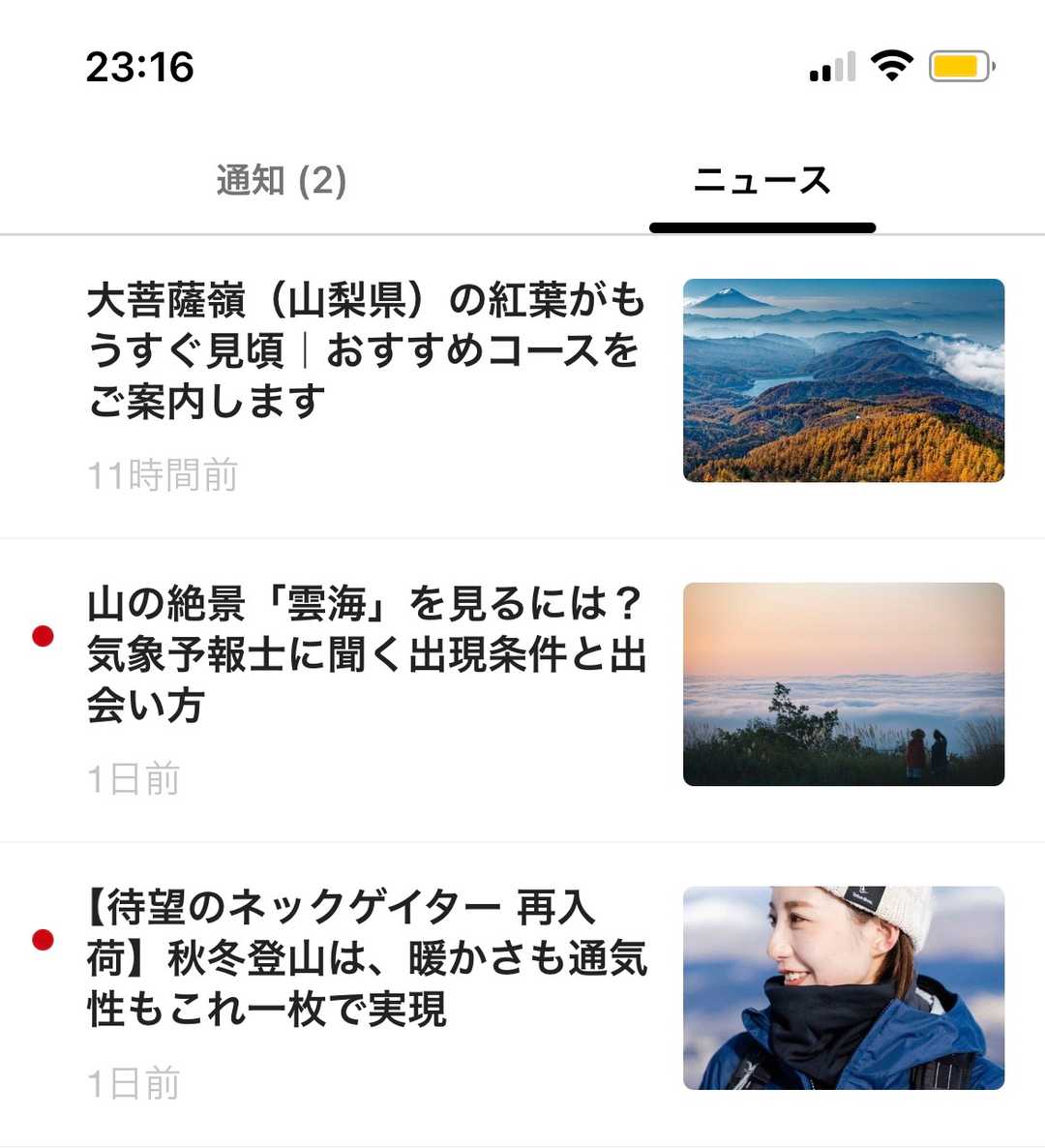
Task: Switch to the 通知 (2) tab
Action: [281, 181]
